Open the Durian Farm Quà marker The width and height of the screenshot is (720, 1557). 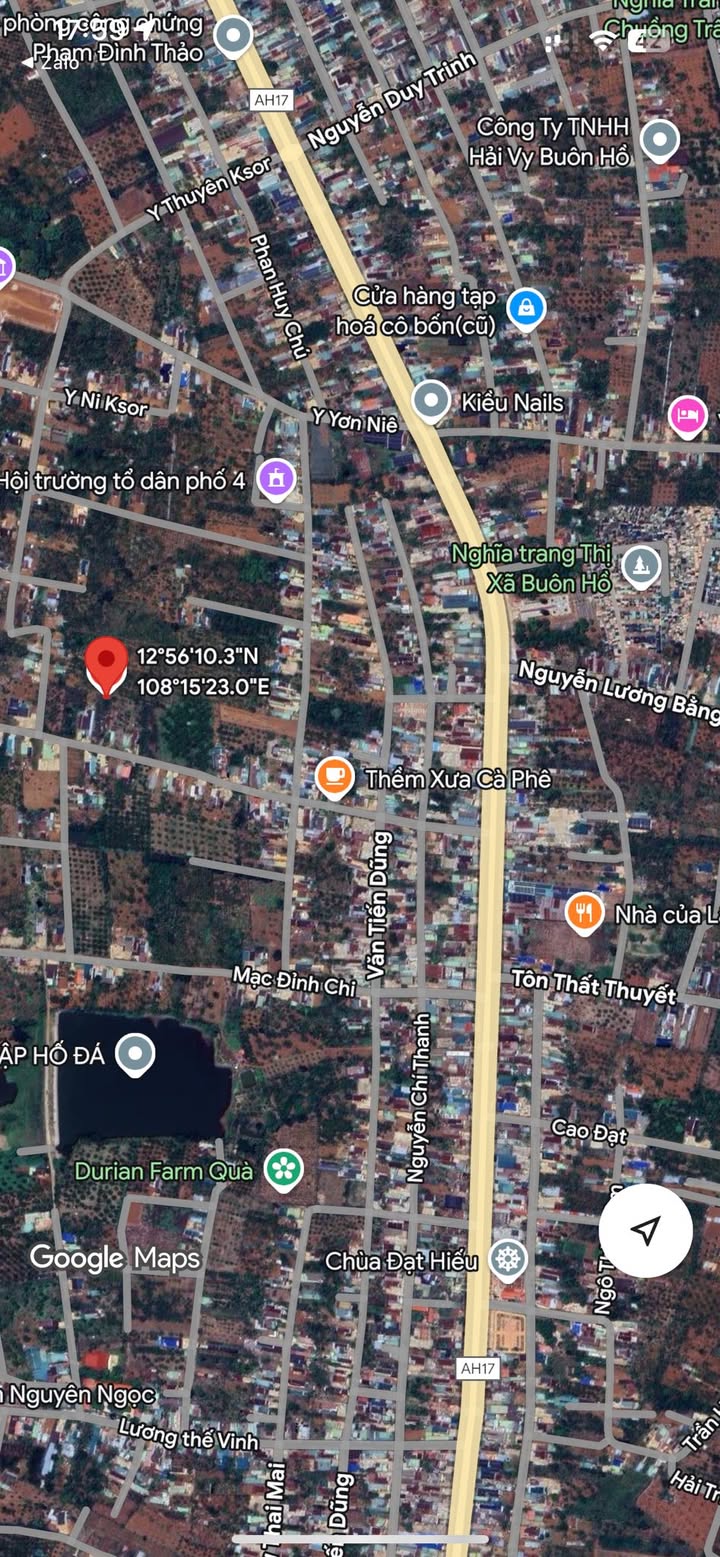click(x=284, y=1168)
